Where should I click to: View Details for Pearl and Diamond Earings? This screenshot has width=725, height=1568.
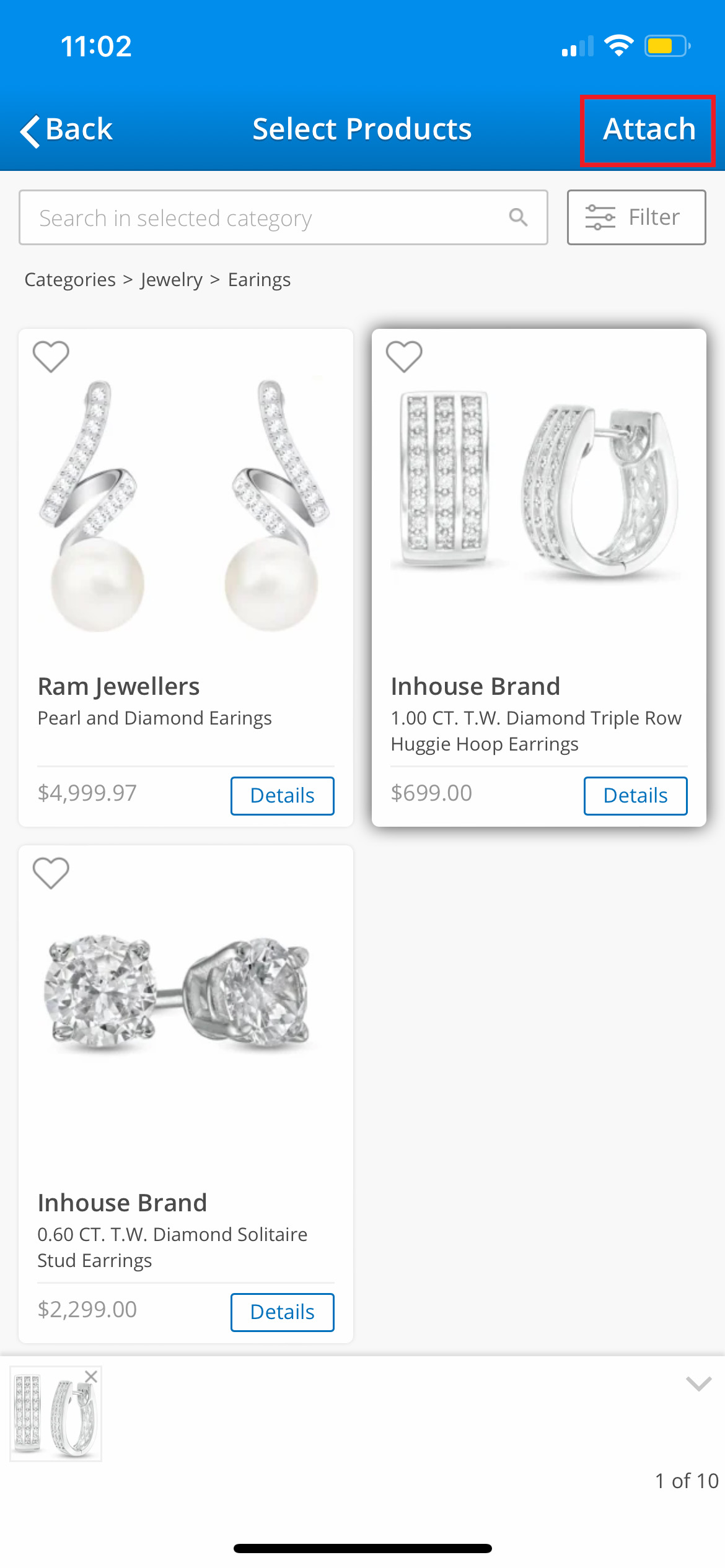coord(282,796)
